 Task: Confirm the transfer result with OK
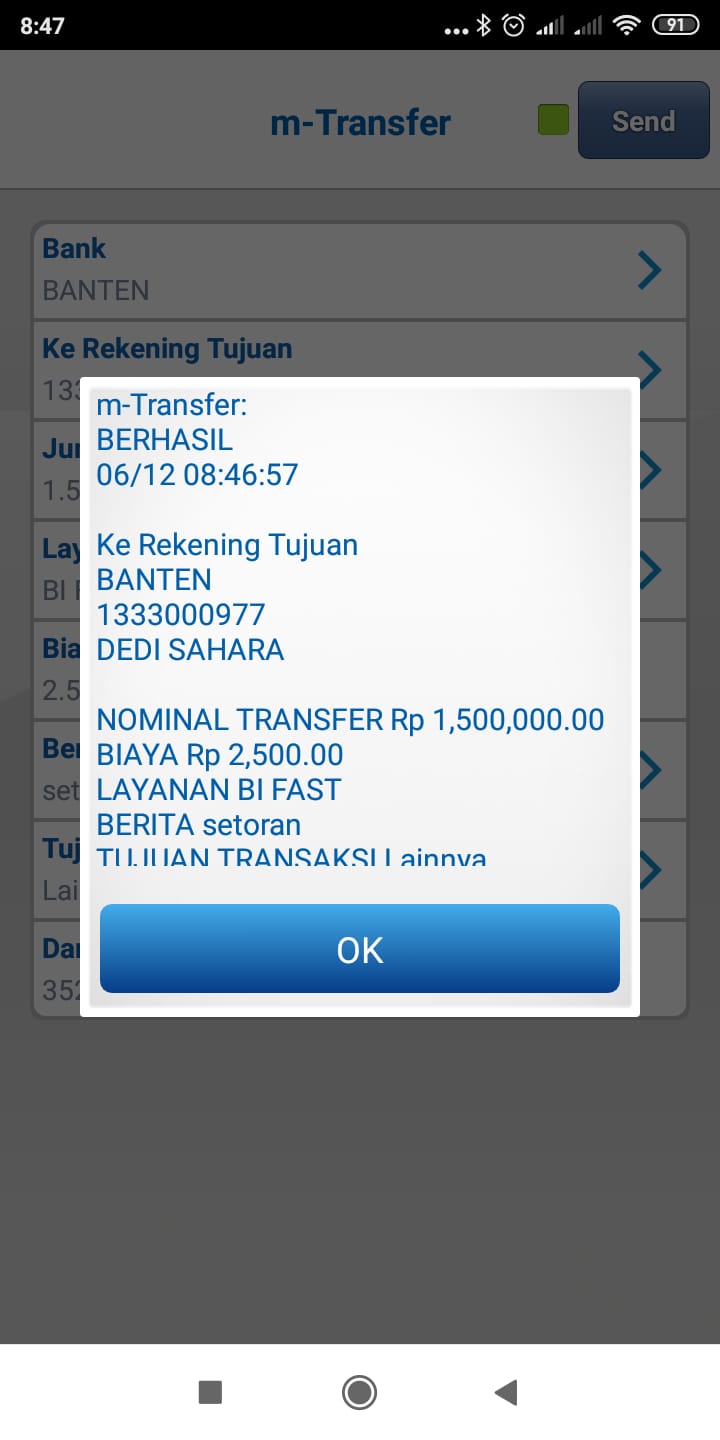point(360,949)
